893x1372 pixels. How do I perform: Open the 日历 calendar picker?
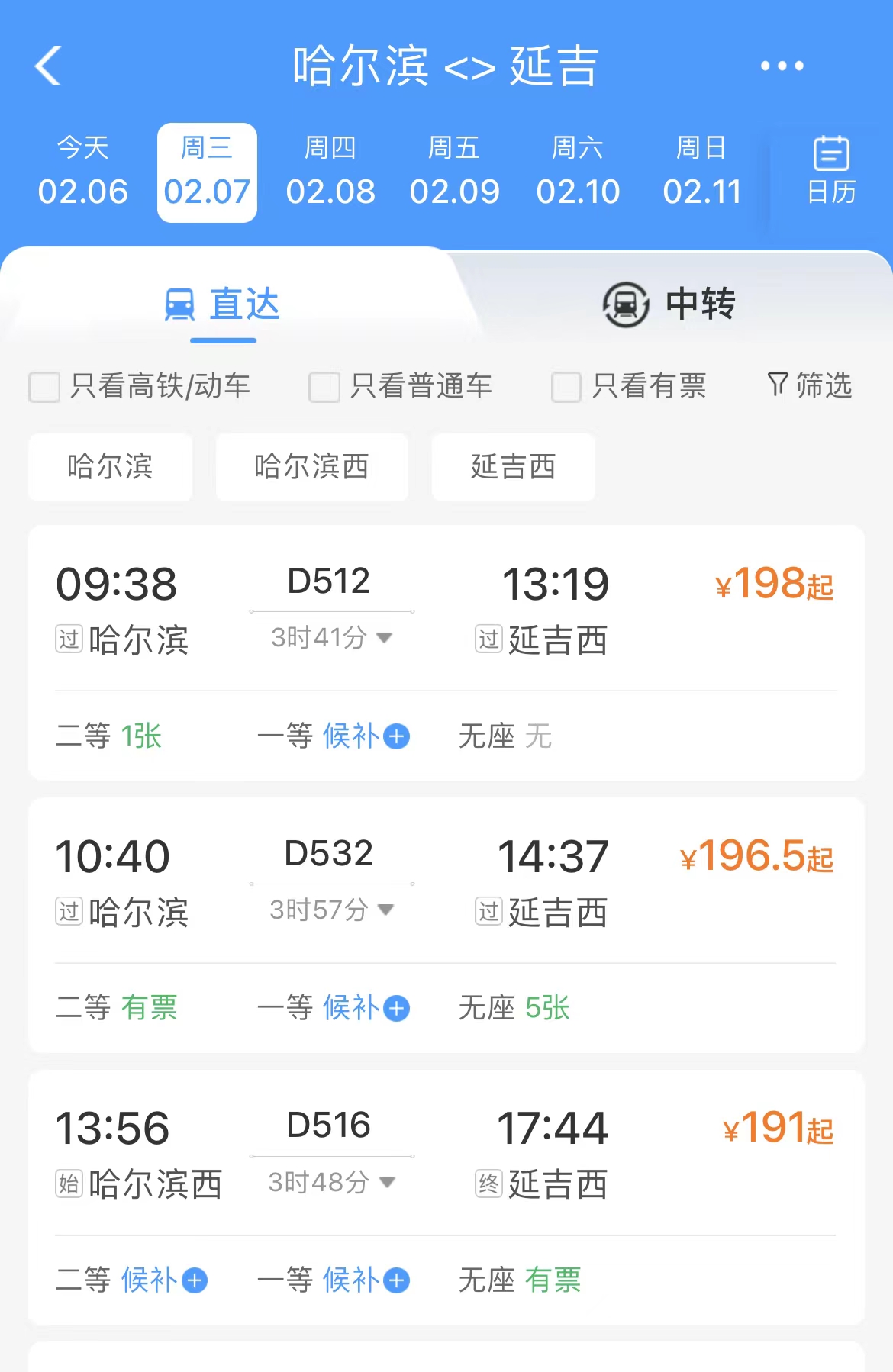click(x=831, y=171)
